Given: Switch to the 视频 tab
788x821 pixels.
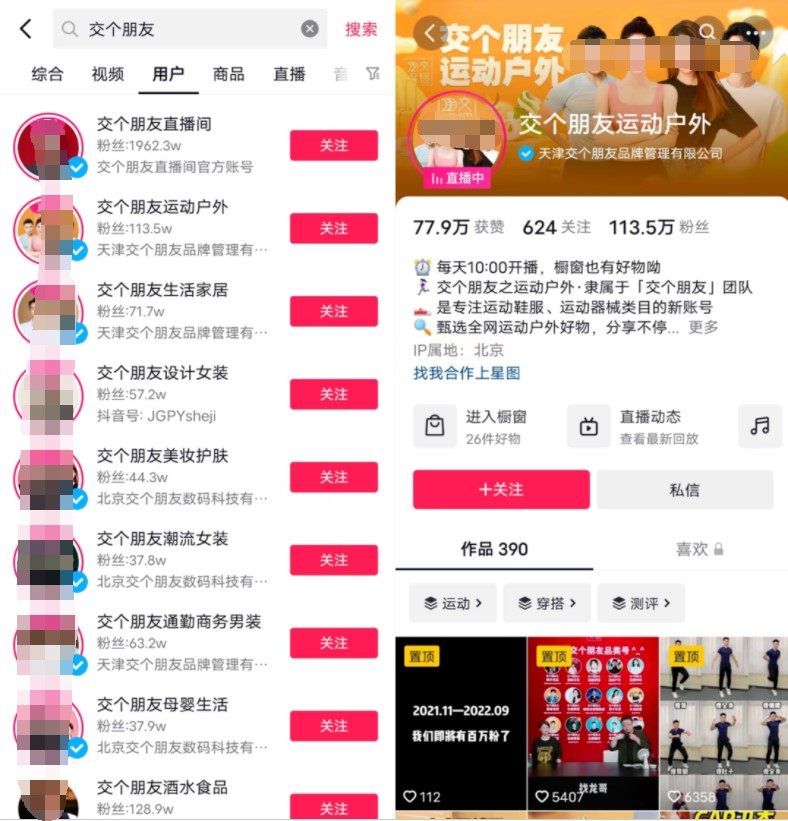Looking at the screenshot, I should coord(108,74).
